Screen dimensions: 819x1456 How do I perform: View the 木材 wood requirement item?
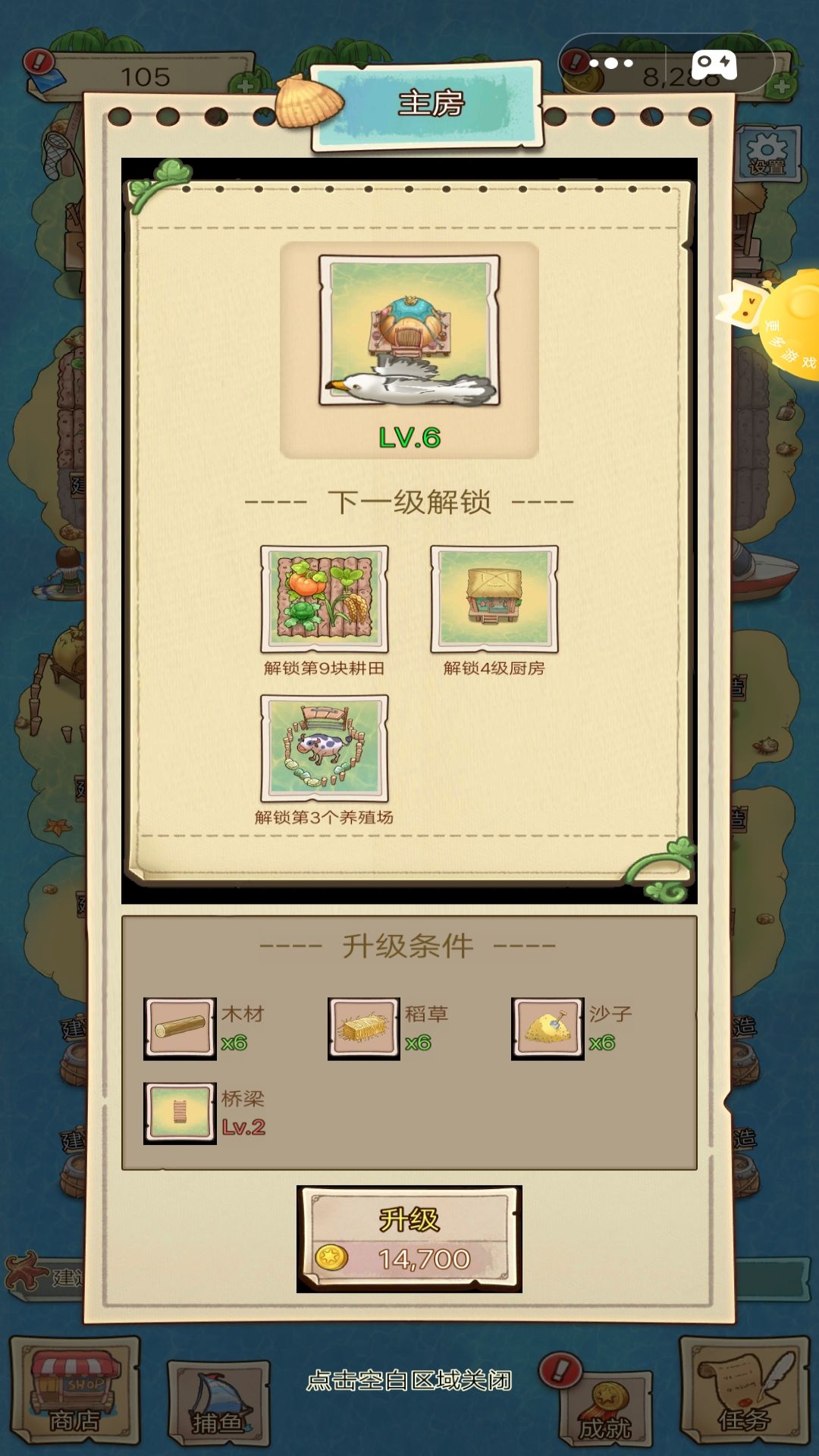[x=180, y=1028]
